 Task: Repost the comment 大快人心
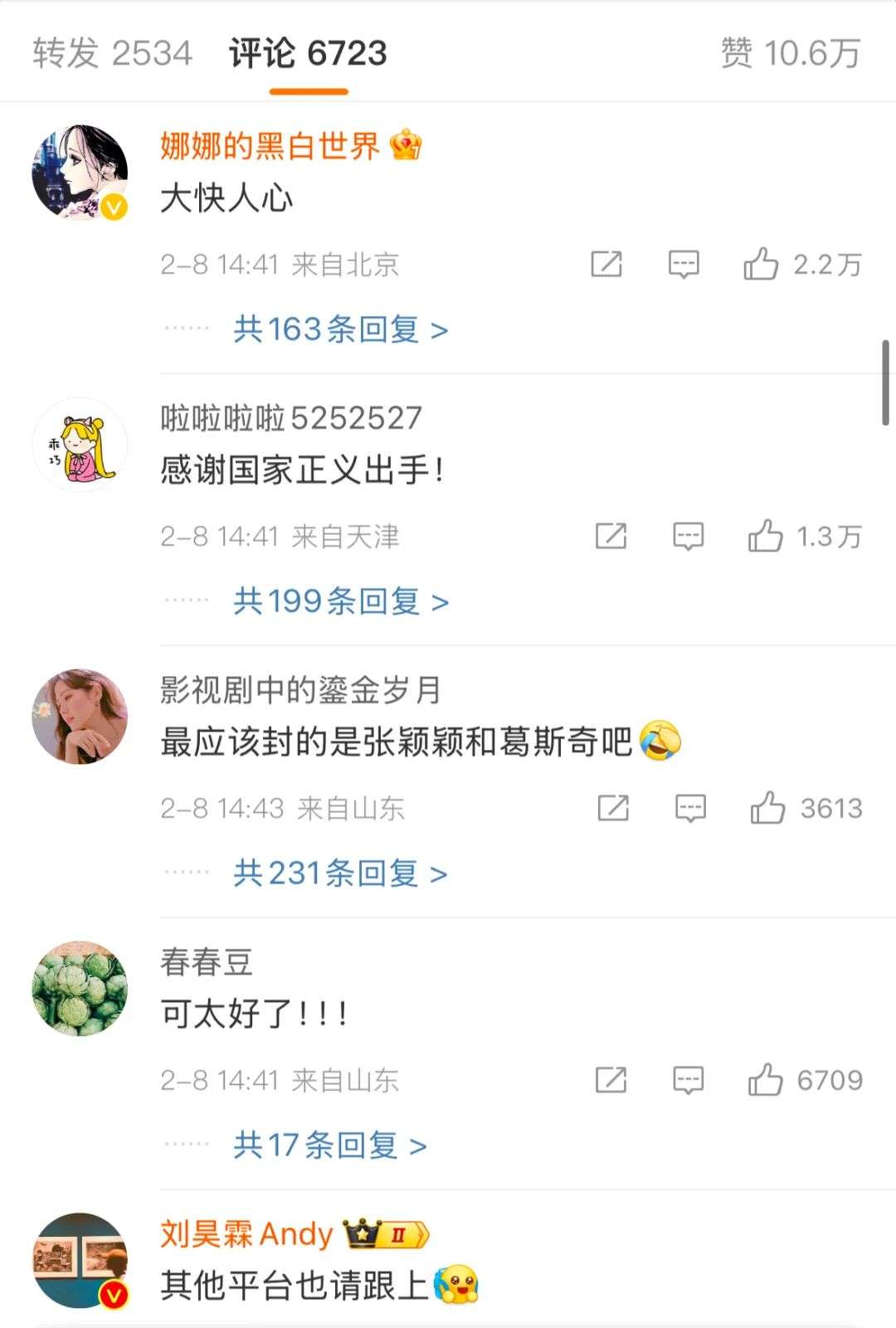pos(606,265)
